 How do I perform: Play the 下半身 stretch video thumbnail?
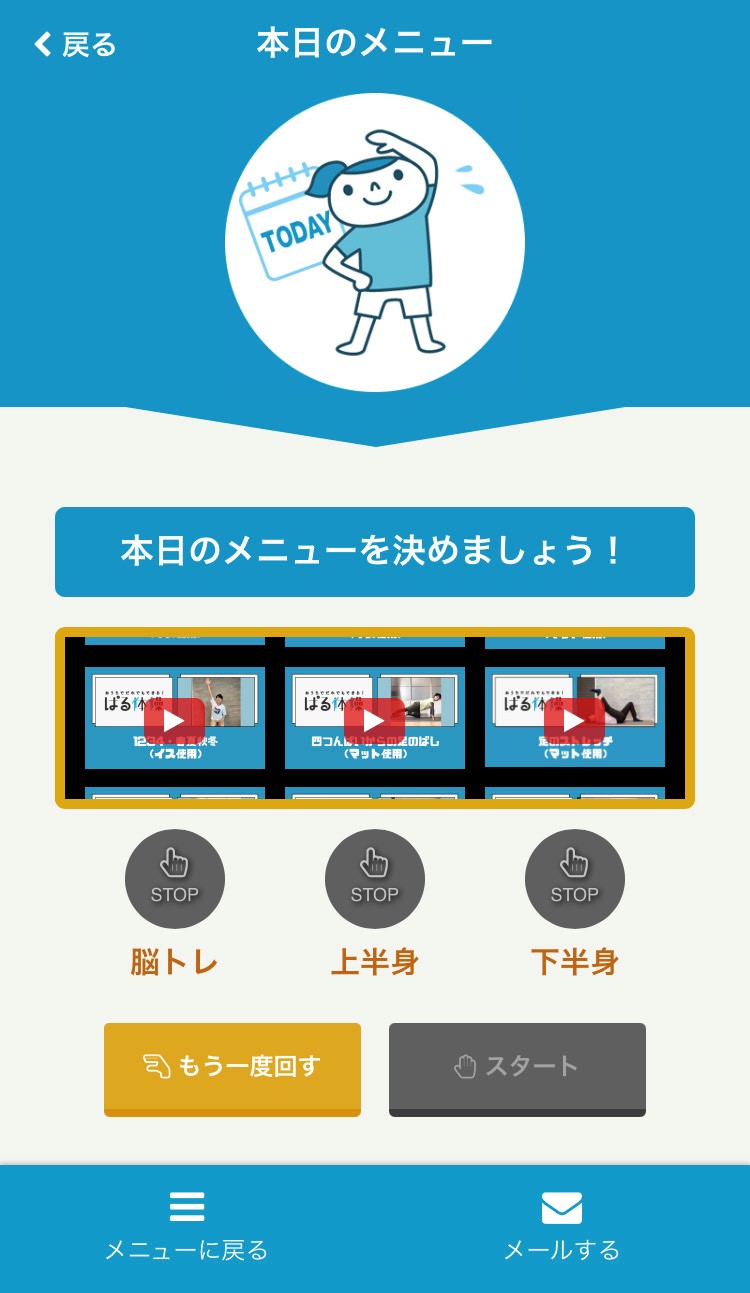pos(575,718)
